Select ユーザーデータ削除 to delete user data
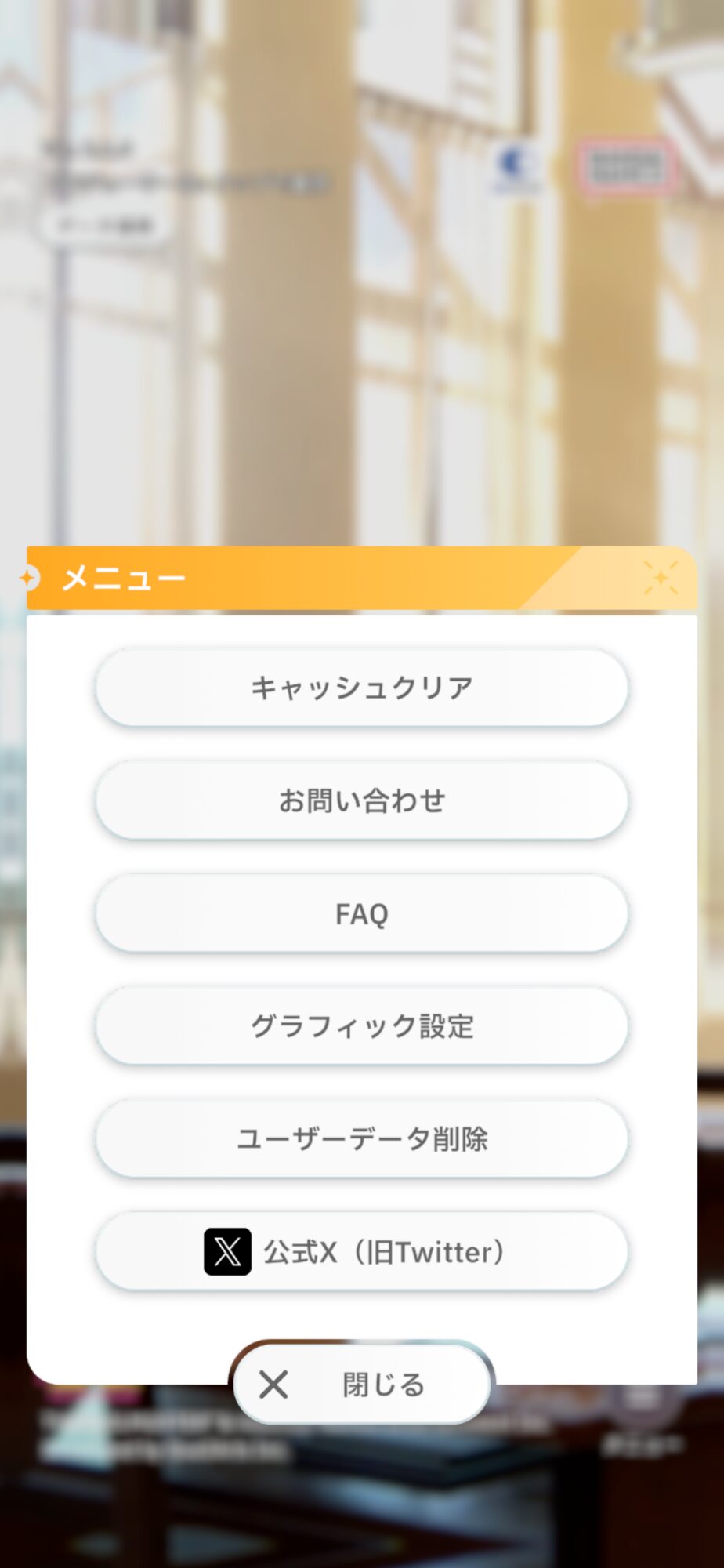 click(x=361, y=1139)
